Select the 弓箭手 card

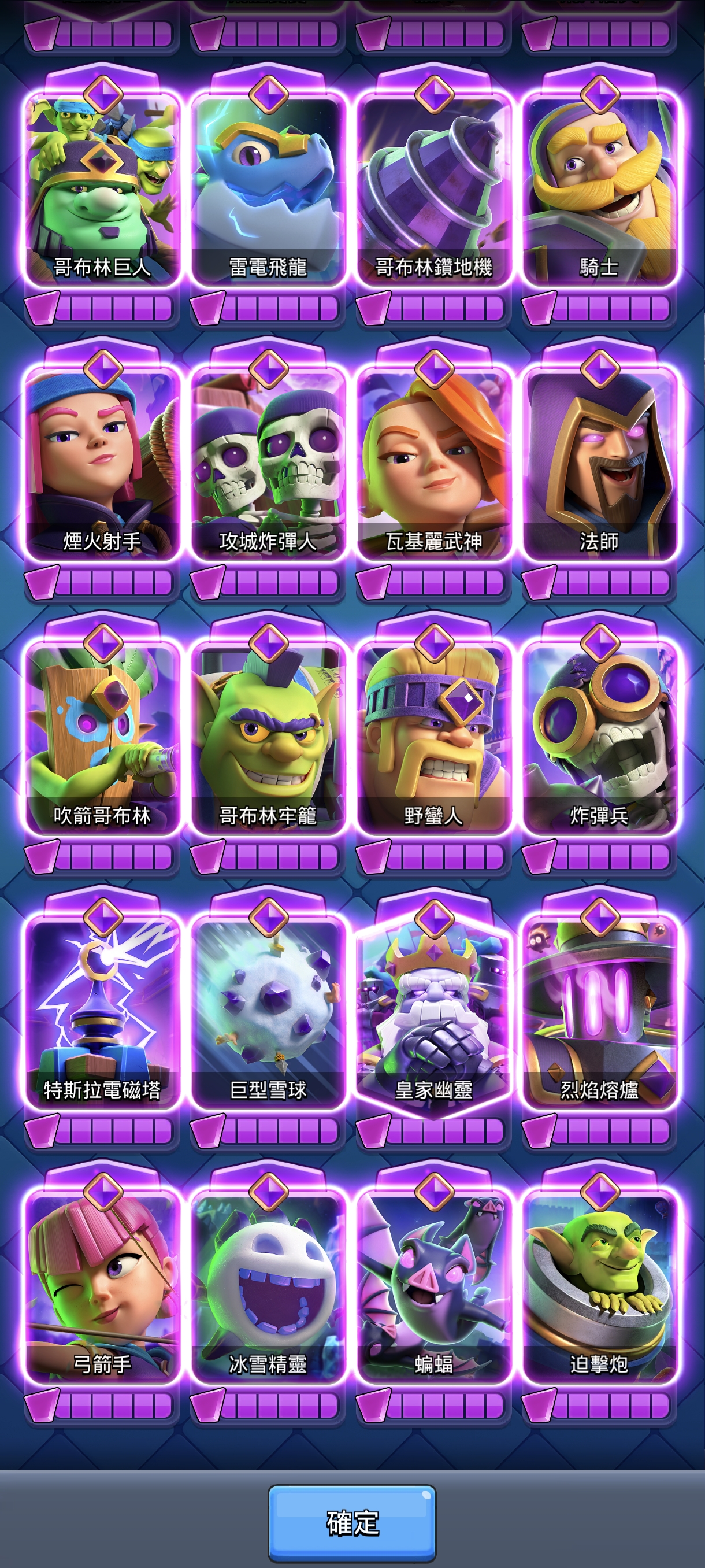click(102, 1284)
